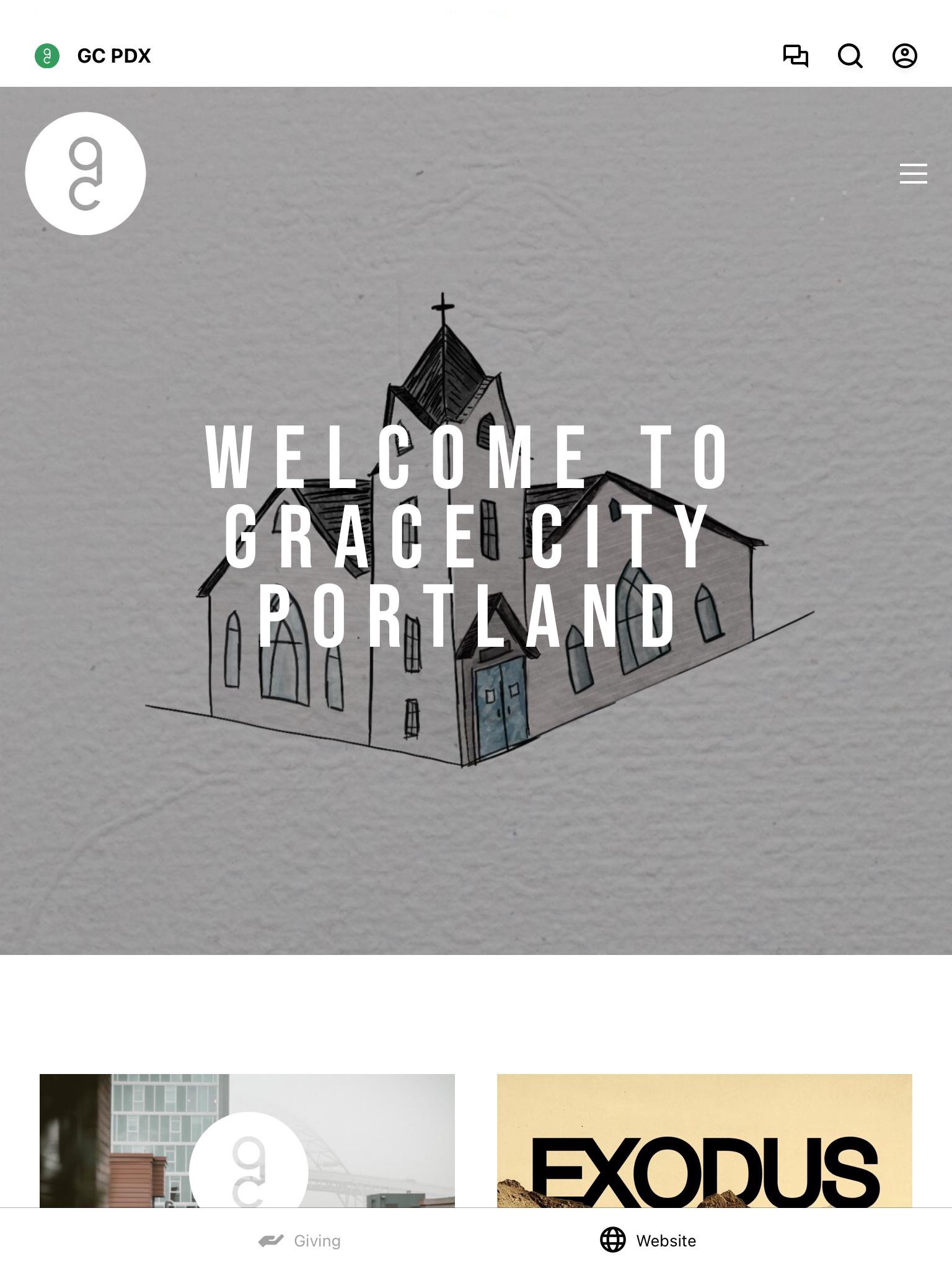Switch to the Giving tab
952x1270 pixels.
coord(300,1240)
